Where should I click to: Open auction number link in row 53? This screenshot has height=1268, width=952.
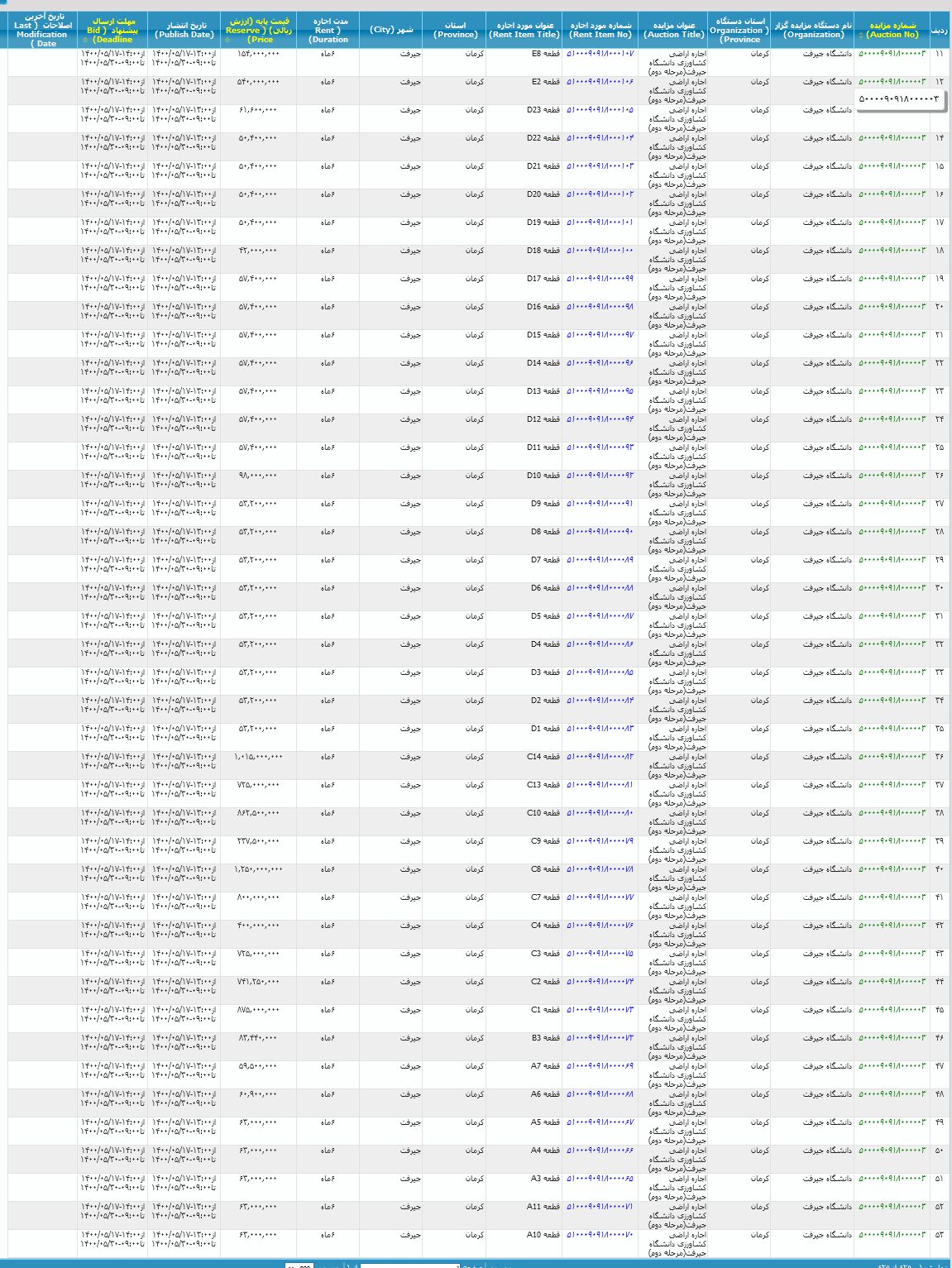point(892,1235)
